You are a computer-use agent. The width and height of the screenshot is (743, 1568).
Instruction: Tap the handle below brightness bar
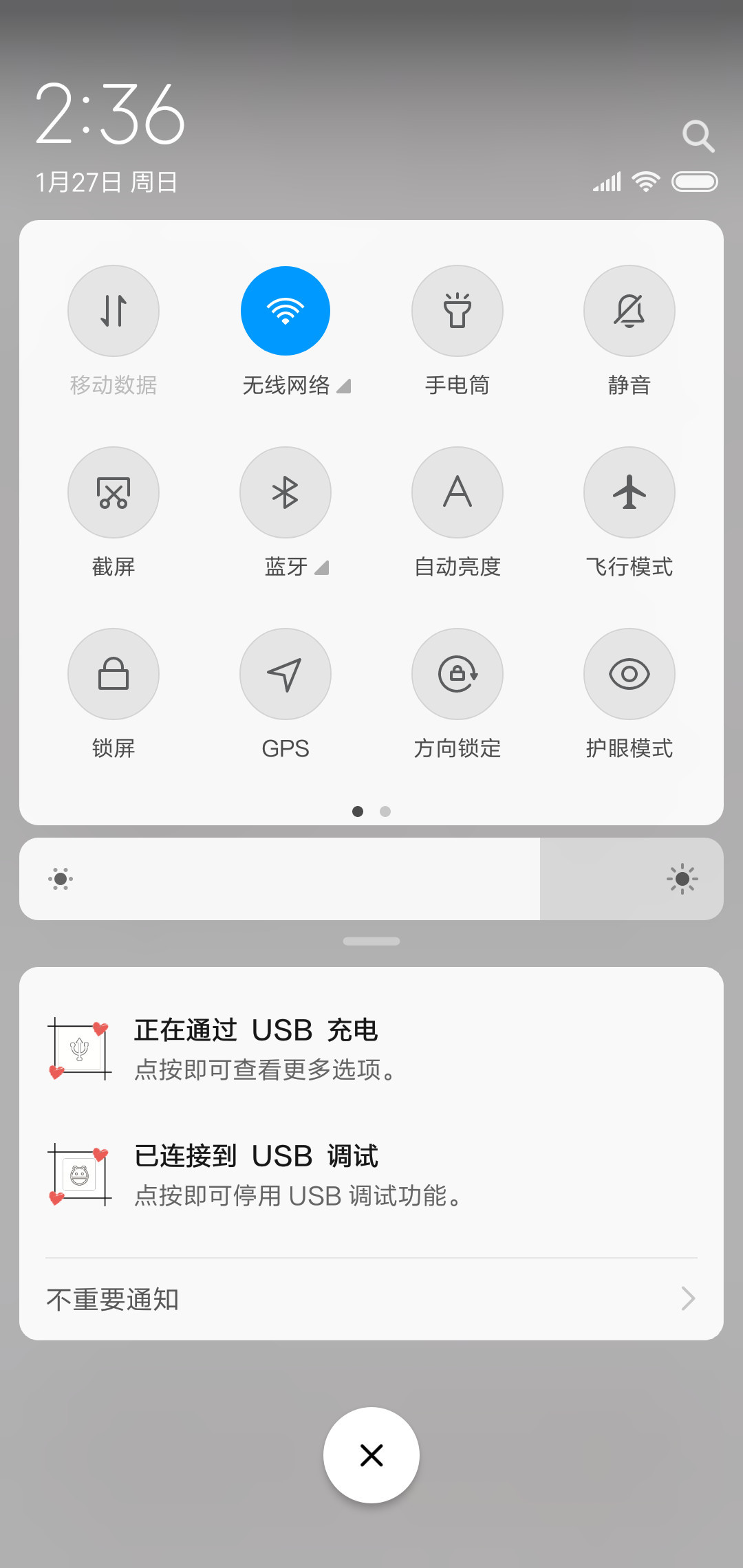(371, 941)
